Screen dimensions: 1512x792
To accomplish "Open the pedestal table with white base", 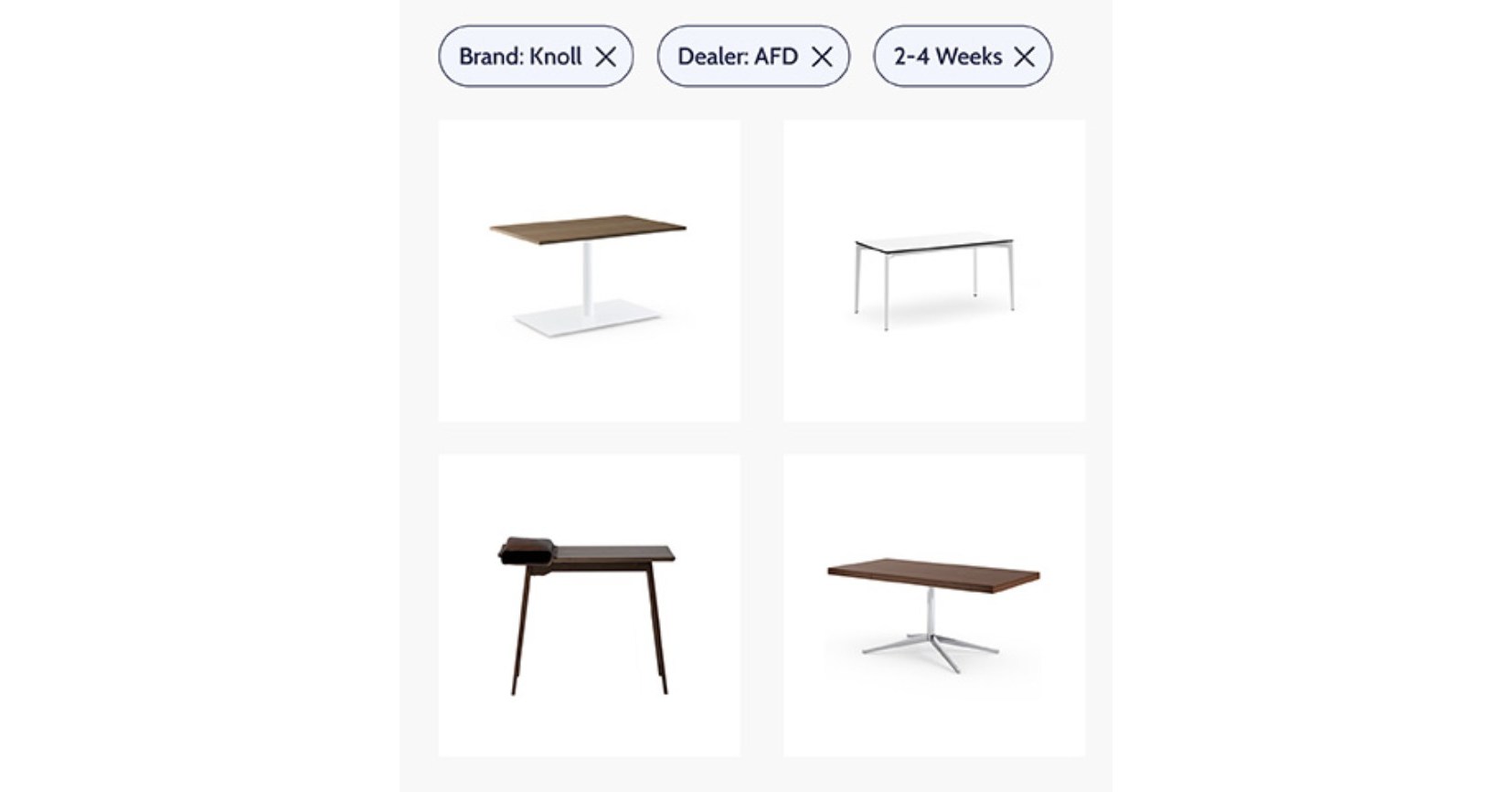I will 589,272.
